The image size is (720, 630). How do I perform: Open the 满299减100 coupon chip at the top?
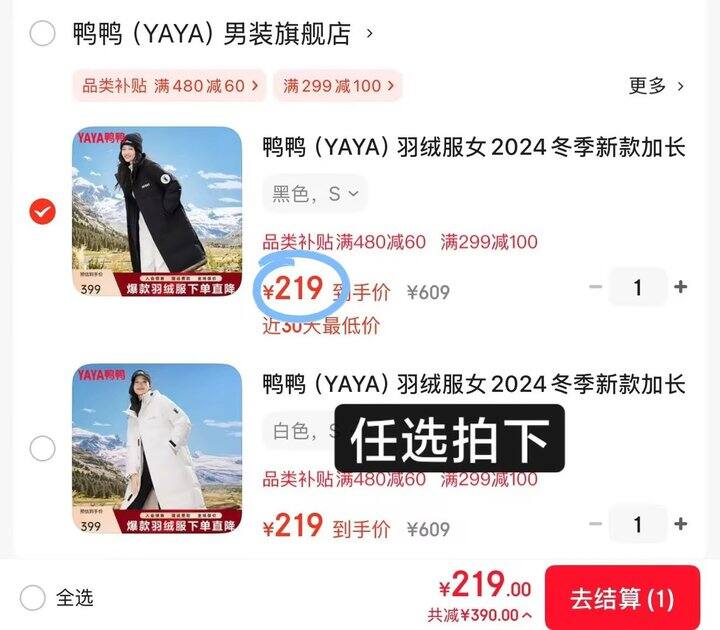coord(338,86)
